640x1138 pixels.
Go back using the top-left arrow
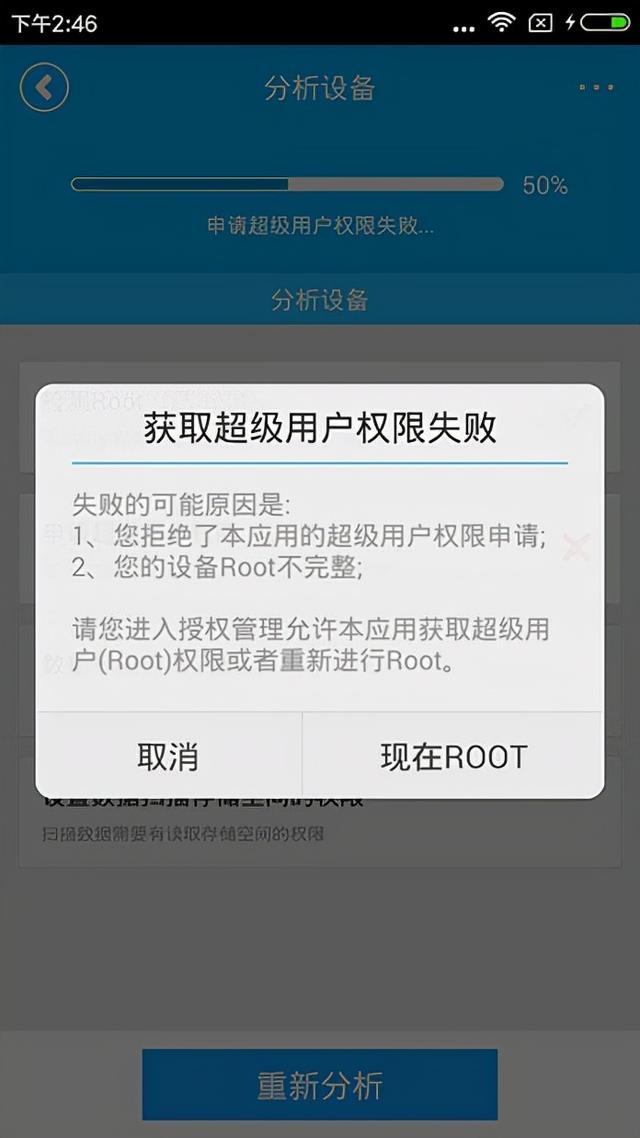(44, 87)
